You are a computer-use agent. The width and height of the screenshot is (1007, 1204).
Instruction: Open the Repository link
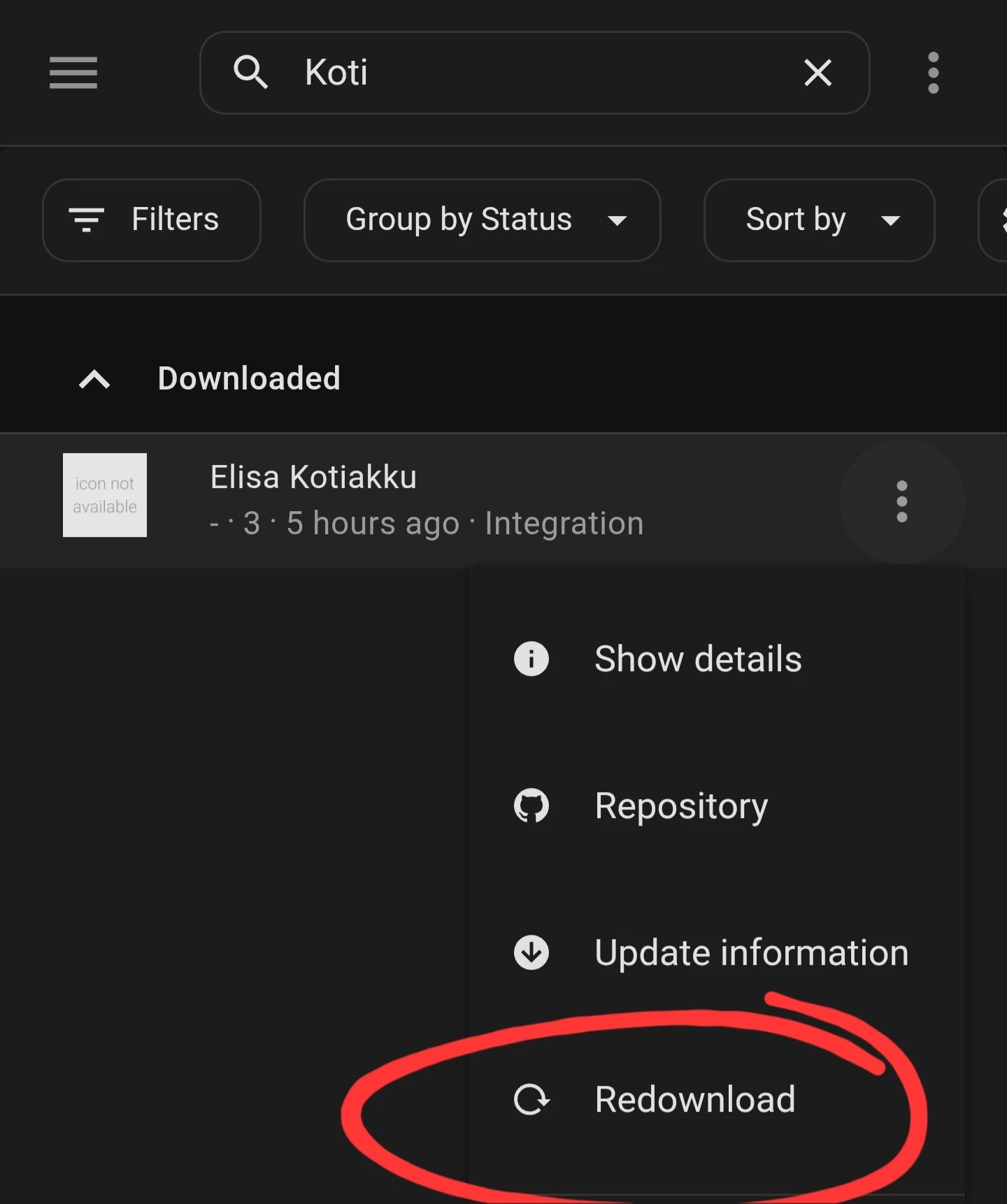[682, 805]
